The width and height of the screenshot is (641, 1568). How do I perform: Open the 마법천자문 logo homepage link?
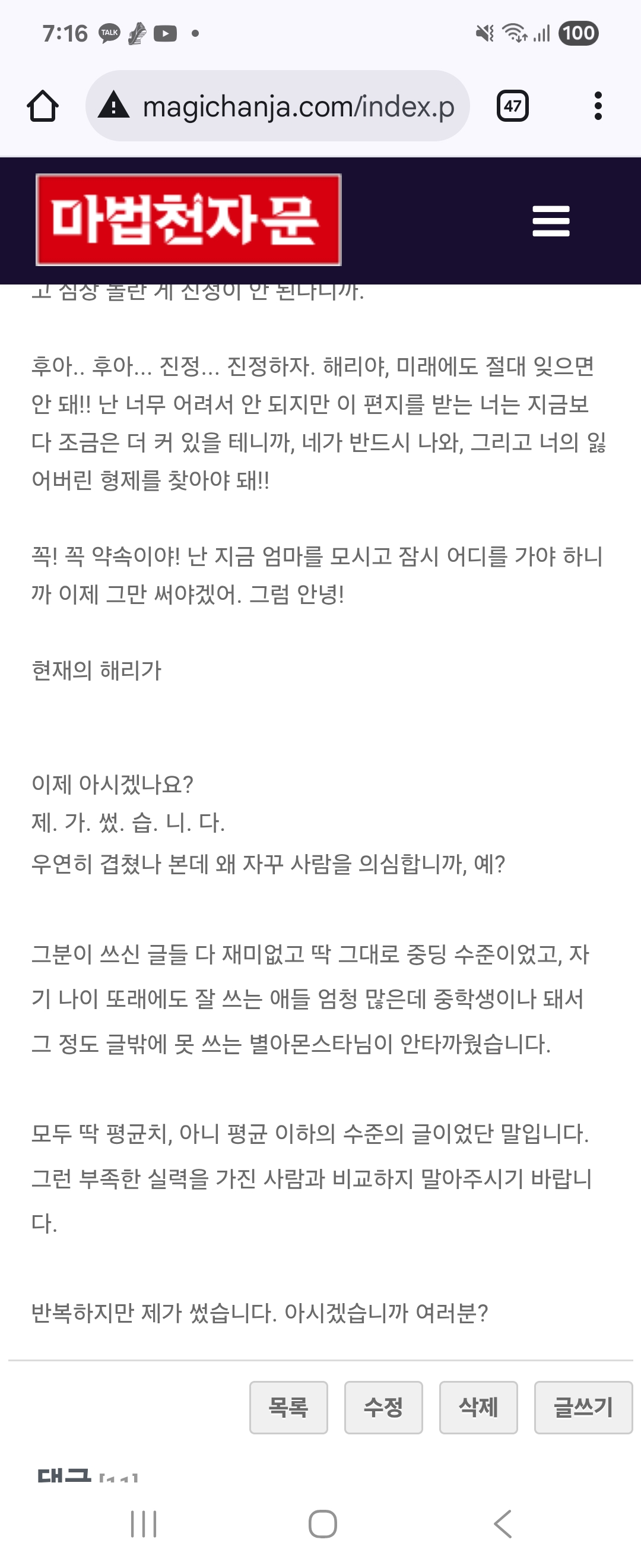[189, 220]
